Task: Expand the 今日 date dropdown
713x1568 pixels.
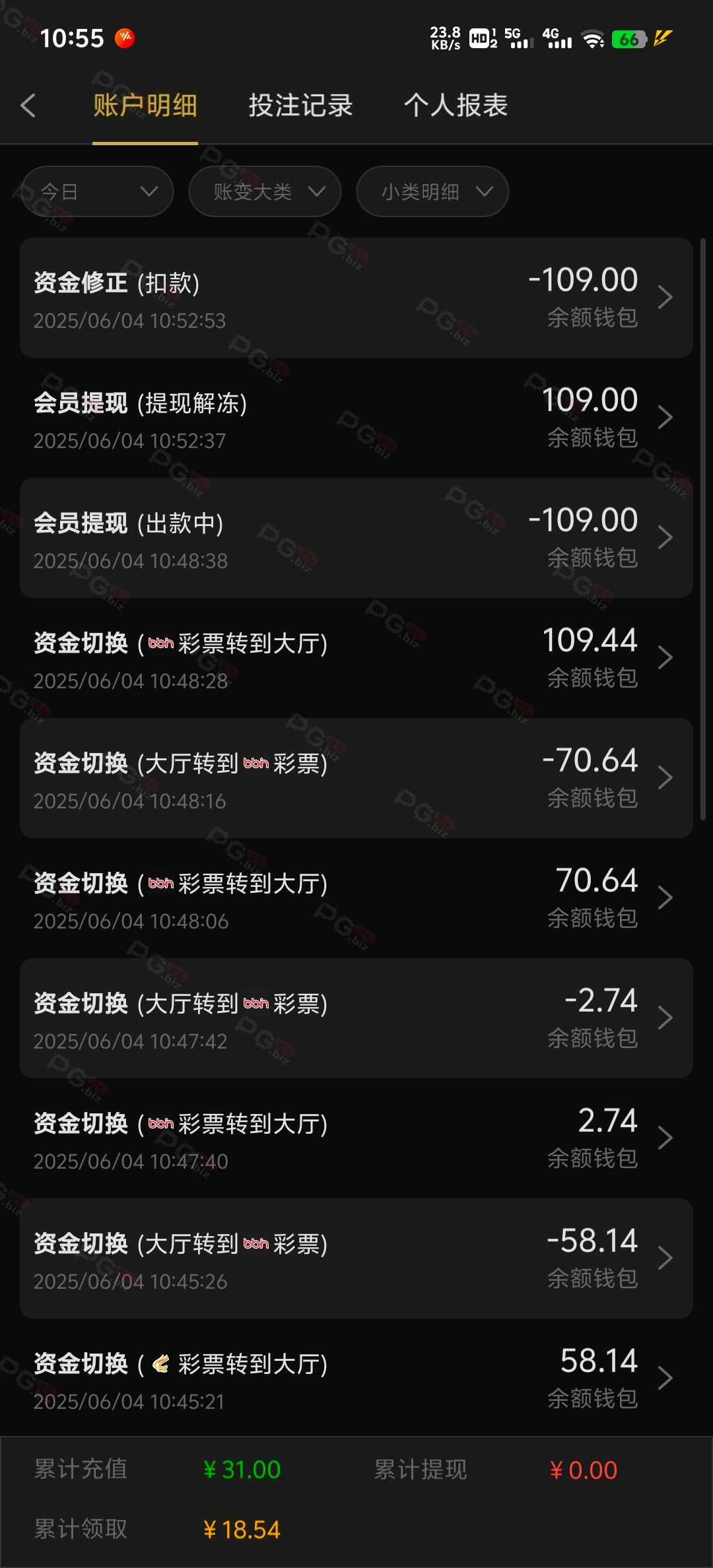Action: pyautogui.click(x=97, y=191)
